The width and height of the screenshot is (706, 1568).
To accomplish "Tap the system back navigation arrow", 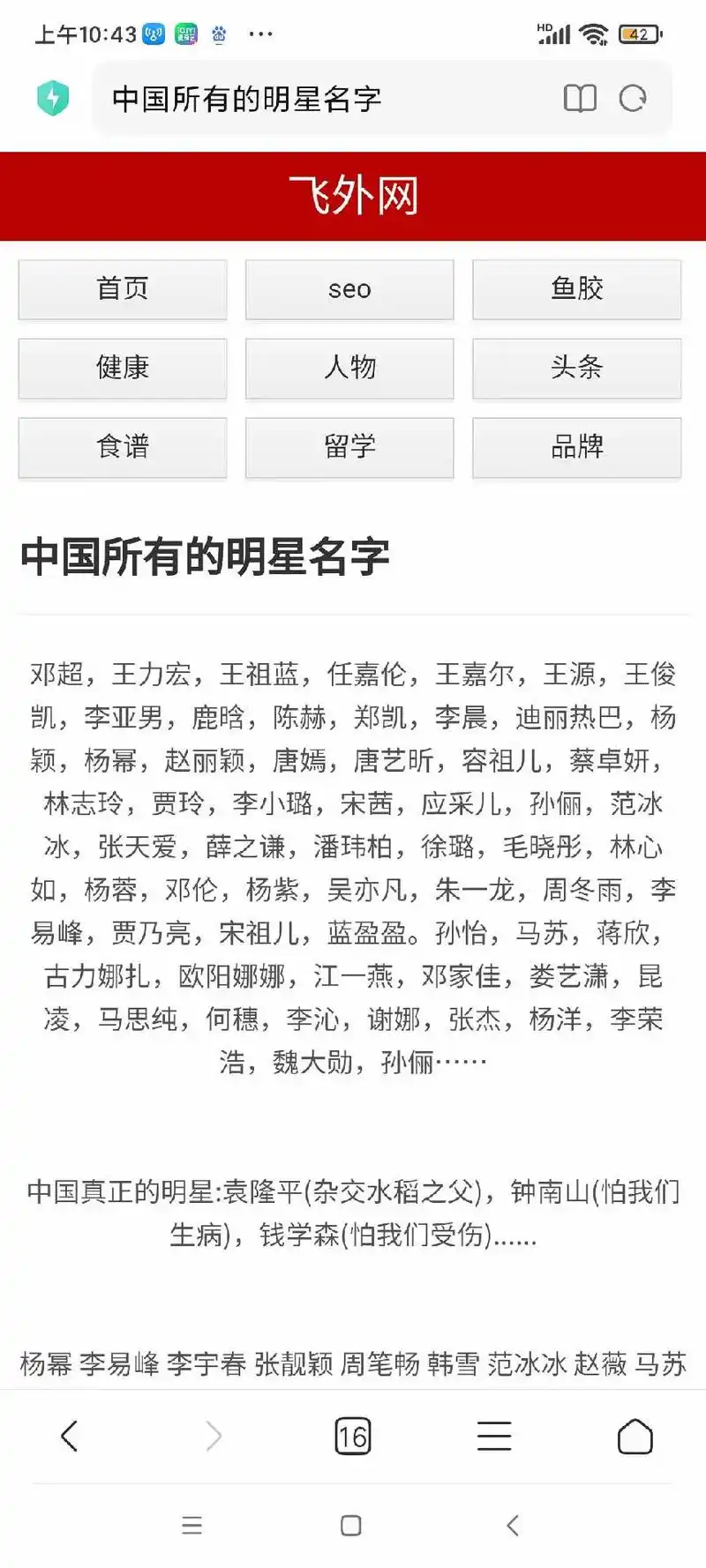I will pyautogui.click(x=513, y=1524).
